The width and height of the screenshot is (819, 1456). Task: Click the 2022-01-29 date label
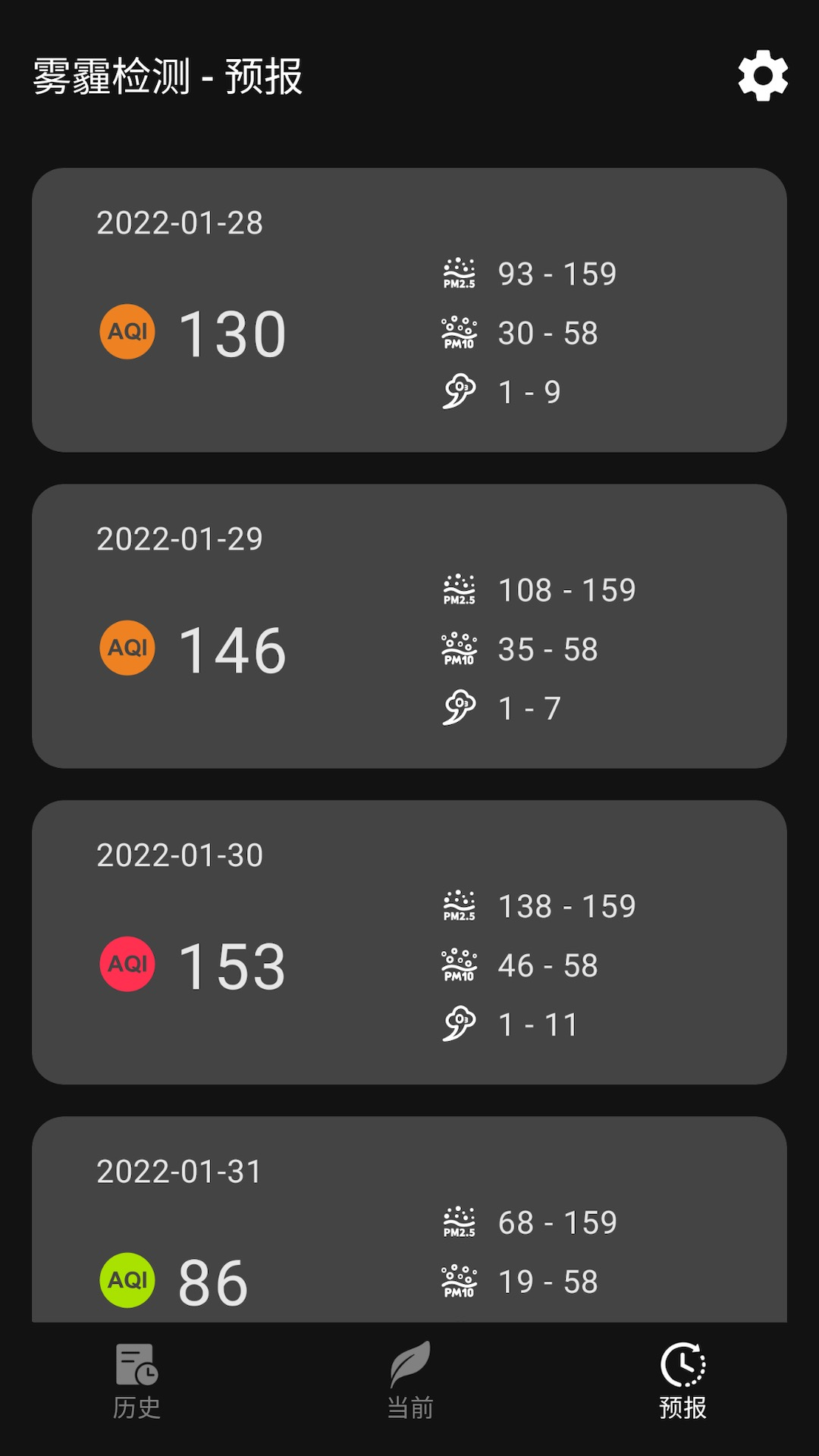point(180,539)
